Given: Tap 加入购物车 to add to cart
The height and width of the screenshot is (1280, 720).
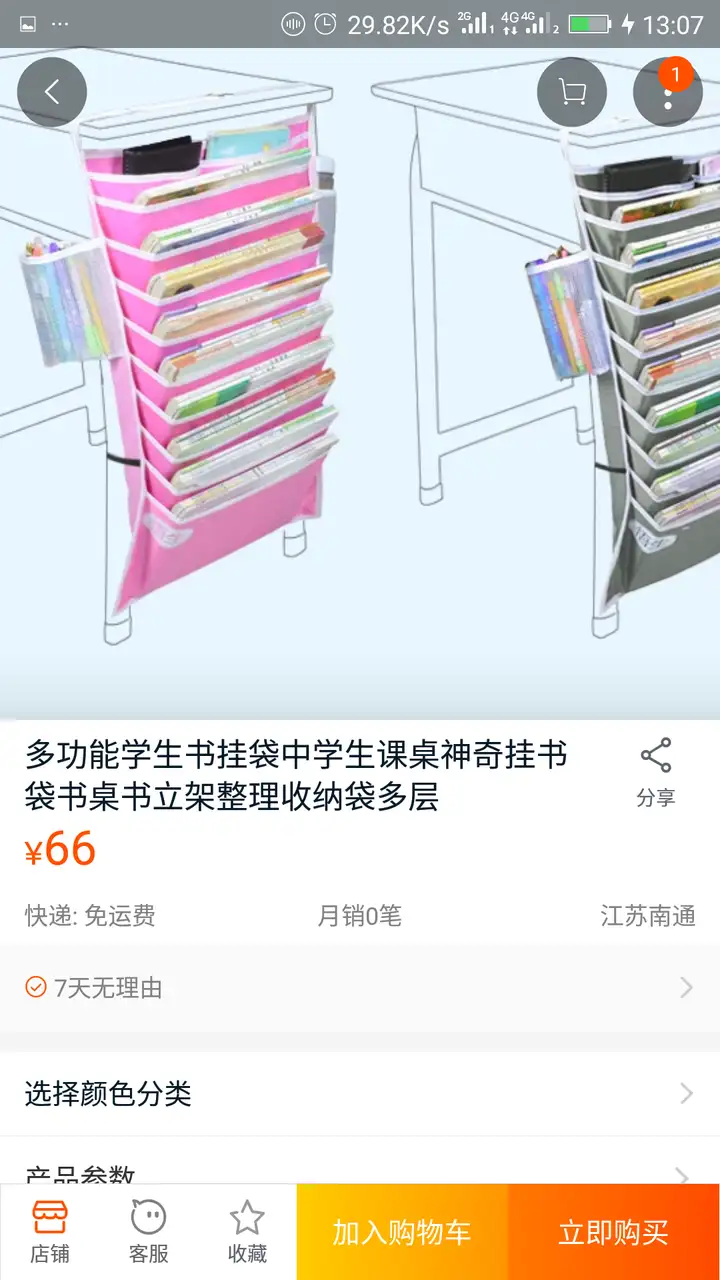Looking at the screenshot, I should coord(402,1232).
